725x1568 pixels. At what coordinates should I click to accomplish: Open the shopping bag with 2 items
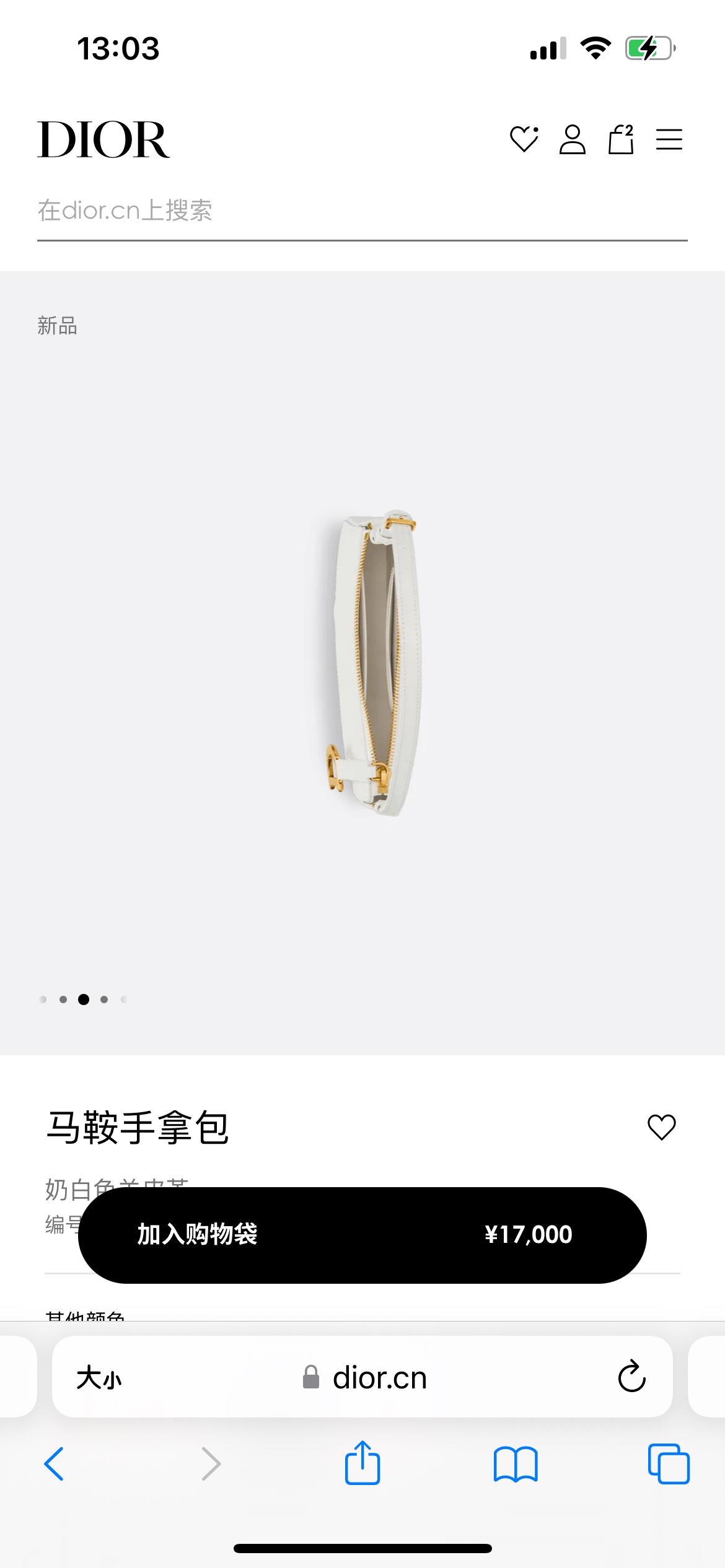tap(620, 139)
